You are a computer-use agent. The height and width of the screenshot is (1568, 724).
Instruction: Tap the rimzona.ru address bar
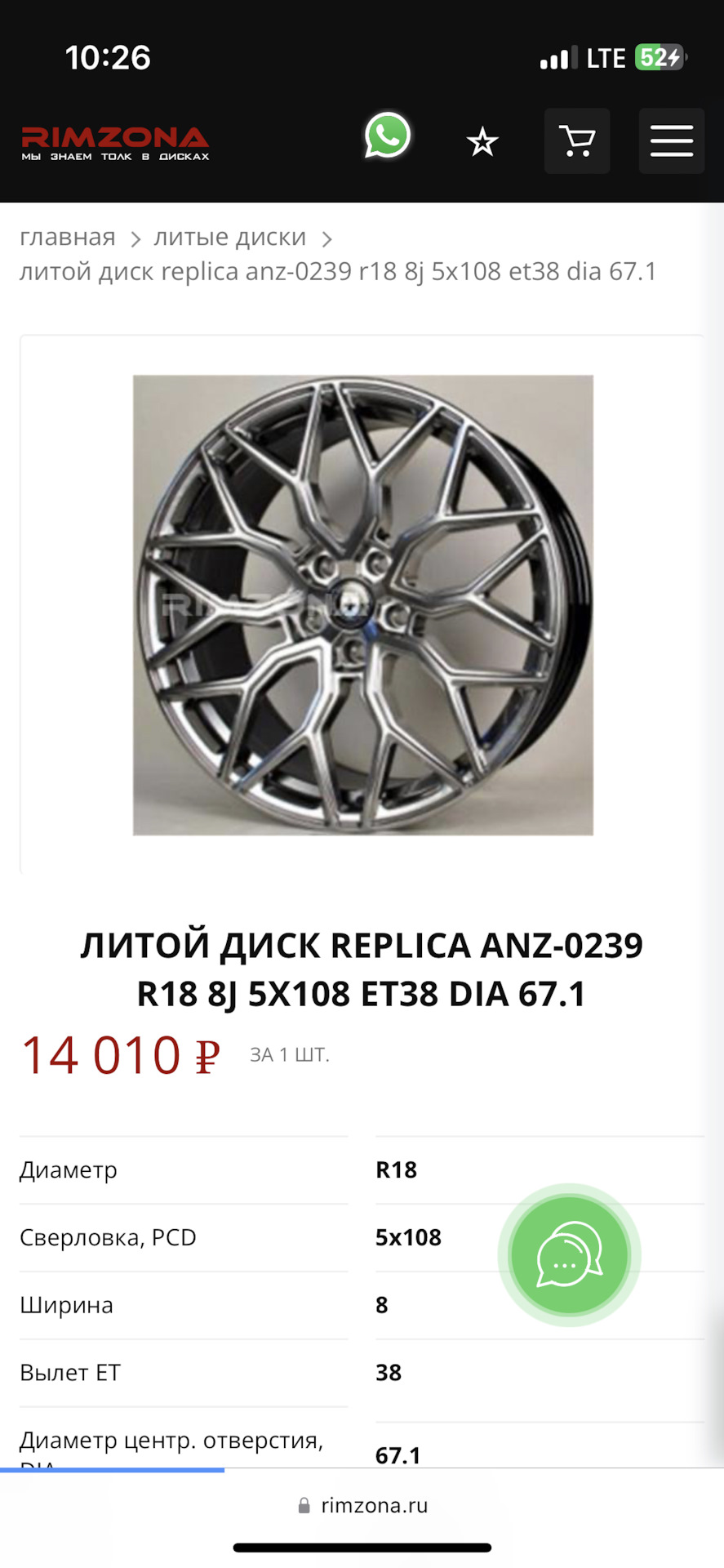tap(363, 1505)
